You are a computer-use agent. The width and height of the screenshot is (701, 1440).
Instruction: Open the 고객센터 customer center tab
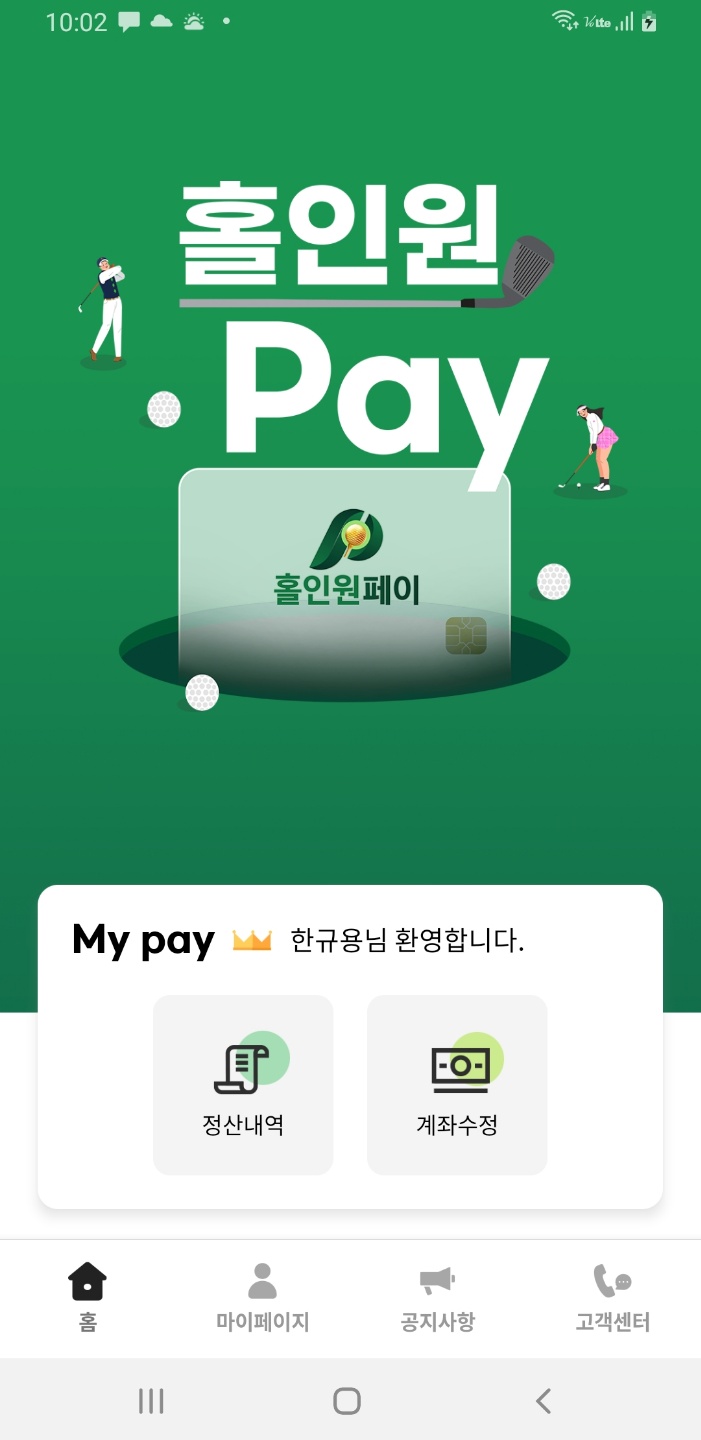612,1297
